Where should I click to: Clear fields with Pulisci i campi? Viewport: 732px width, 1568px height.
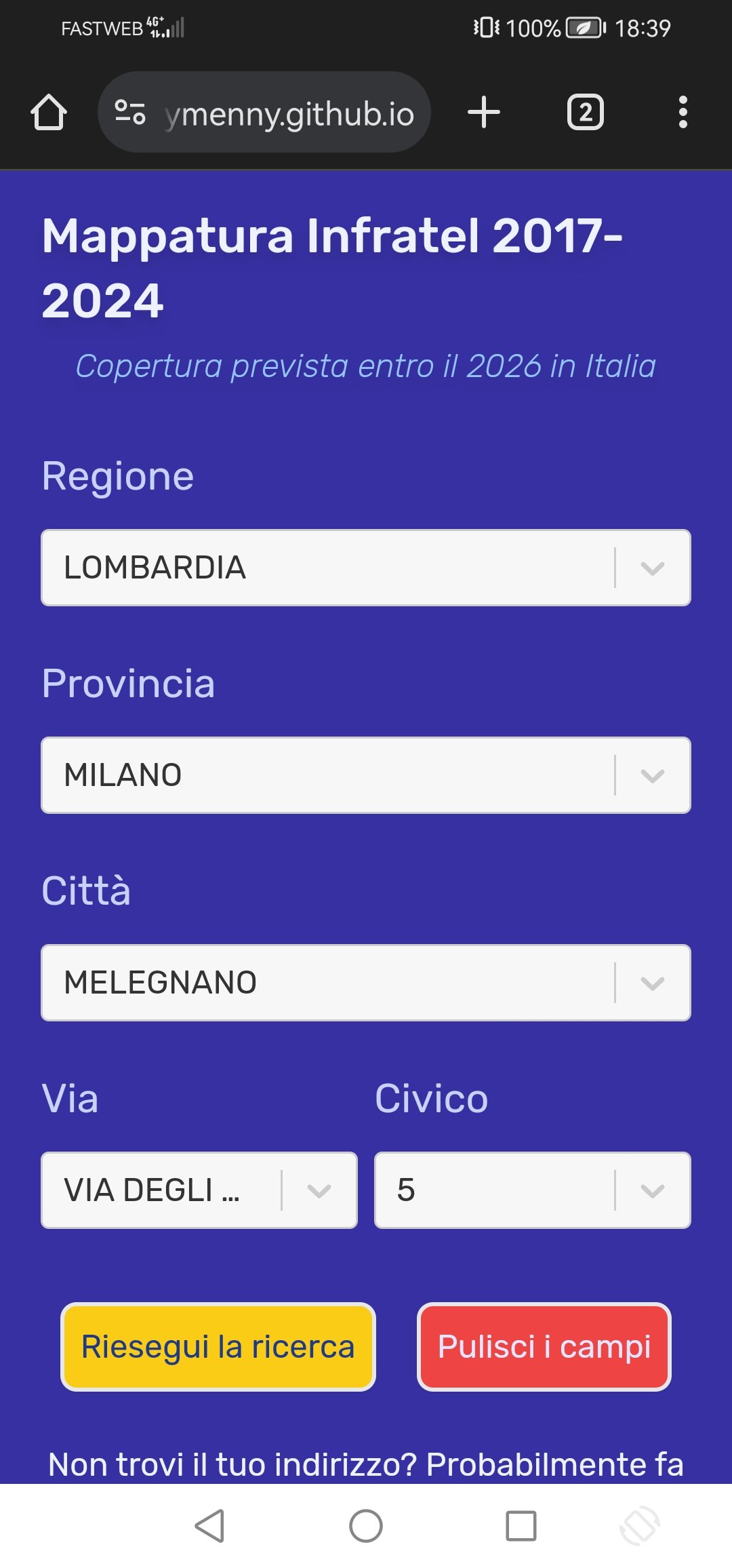pos(544,1347)
